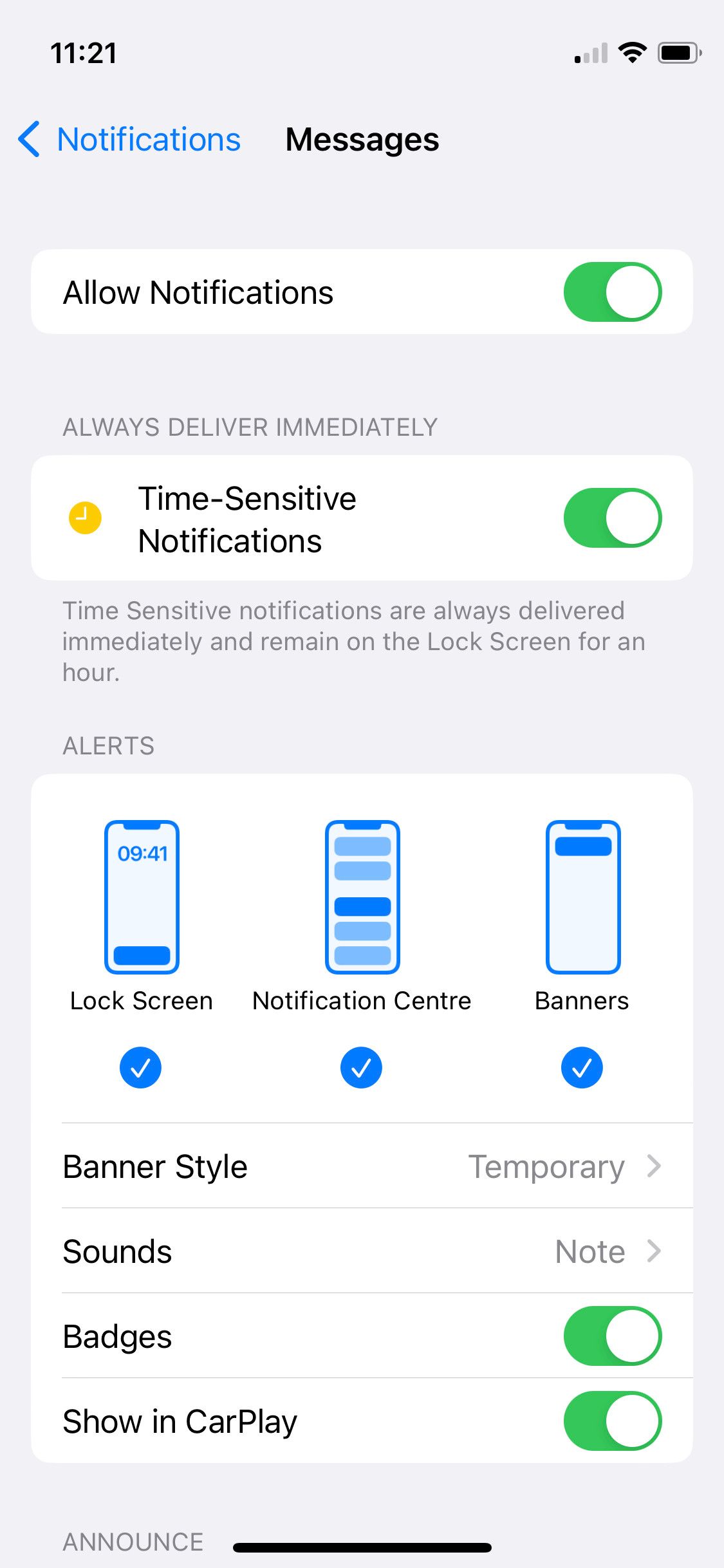
Task: Turn off the Badges switch
Action: [x=612, y=1336]
